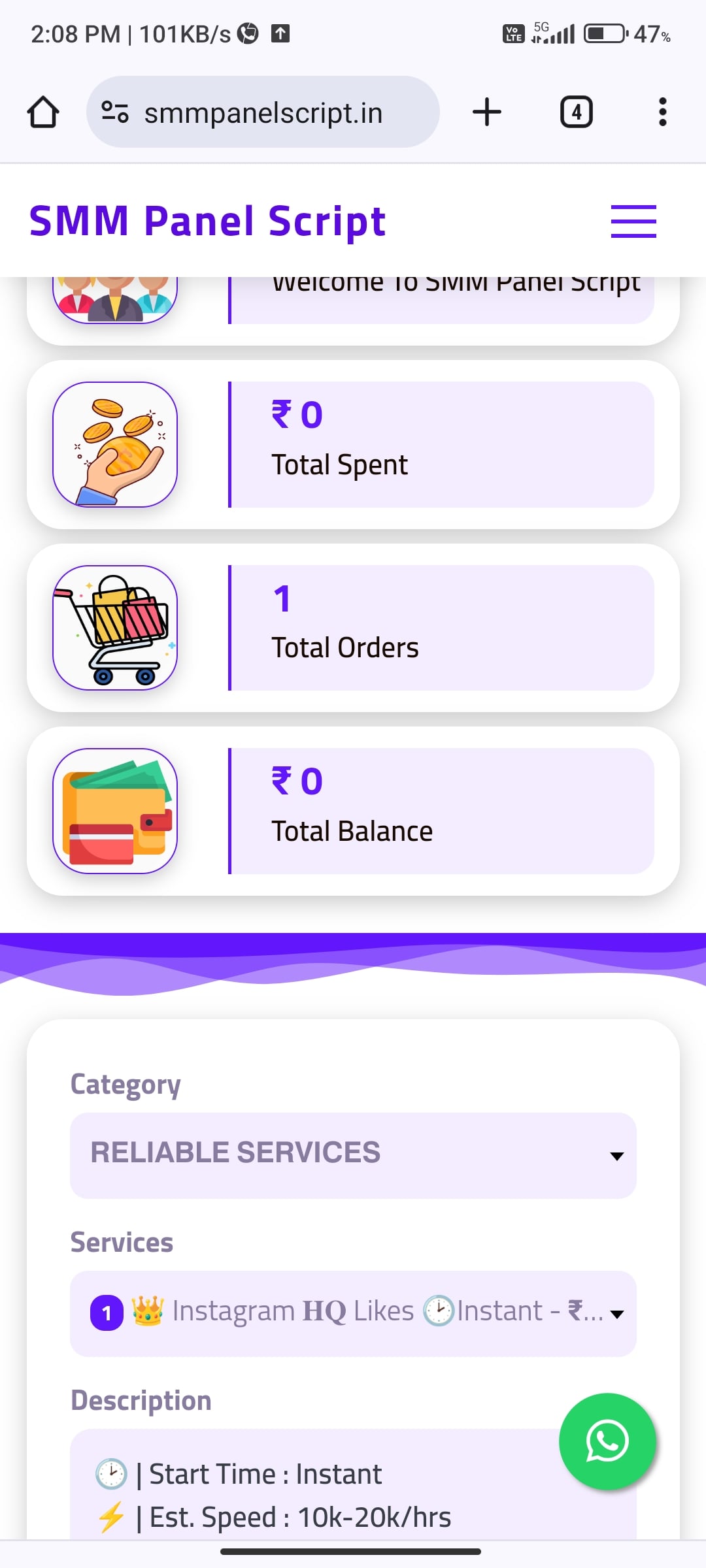
Task: Tap the smmpanelscript.in address bar
Action: coord(263,112)
